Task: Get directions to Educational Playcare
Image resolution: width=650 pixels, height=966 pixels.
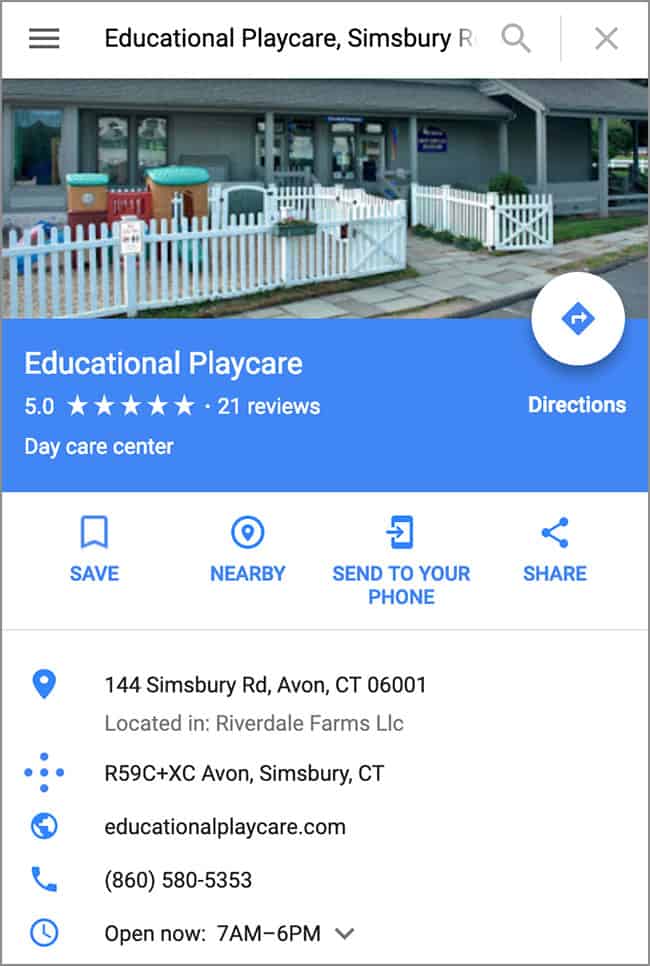Action: [578, 319]
